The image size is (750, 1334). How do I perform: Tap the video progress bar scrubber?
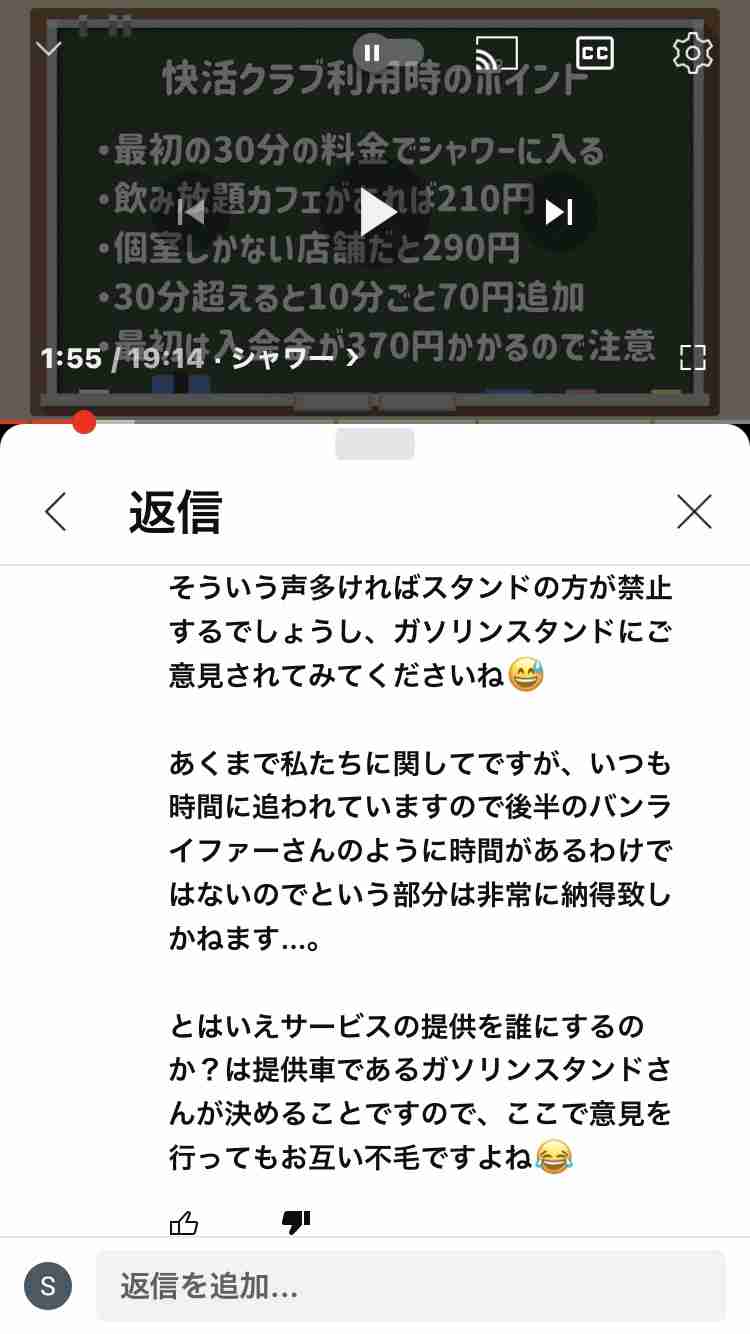click(x=84, y=422)
